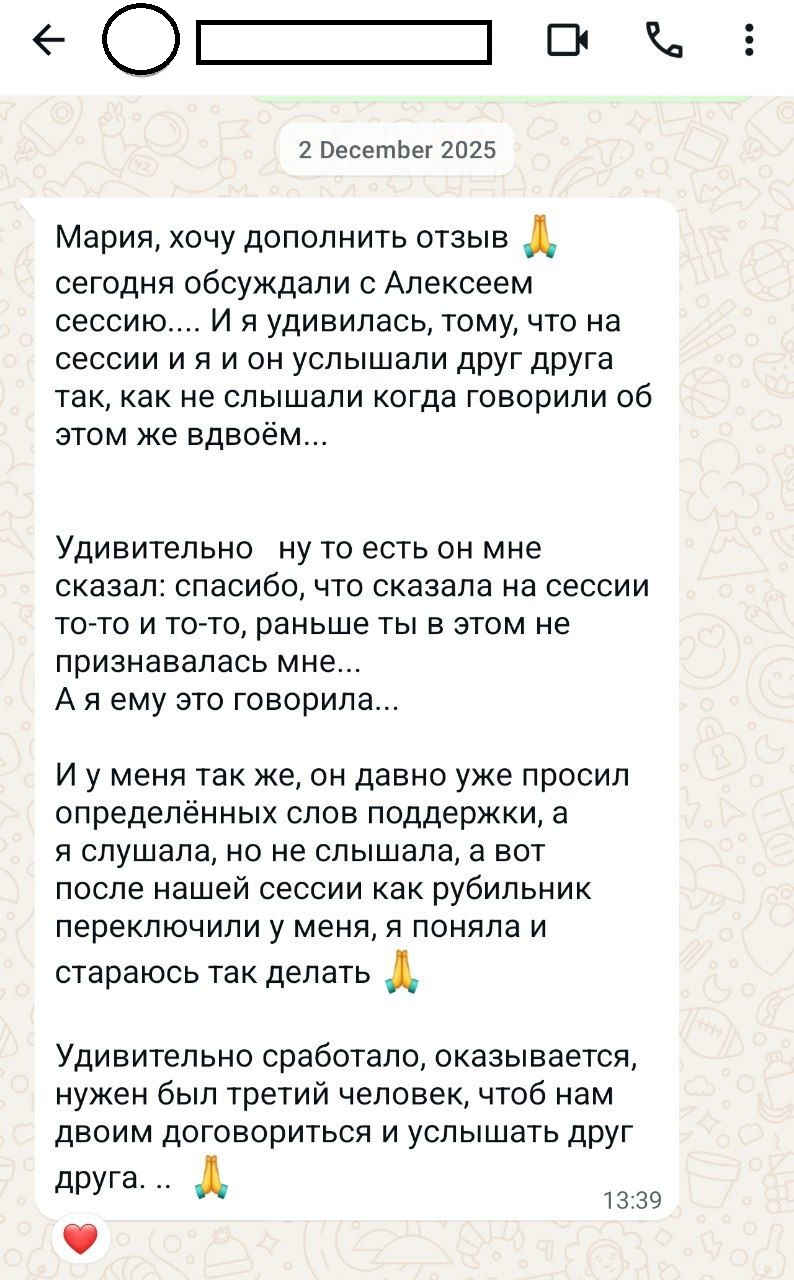Start a voice call

(663, 41)
